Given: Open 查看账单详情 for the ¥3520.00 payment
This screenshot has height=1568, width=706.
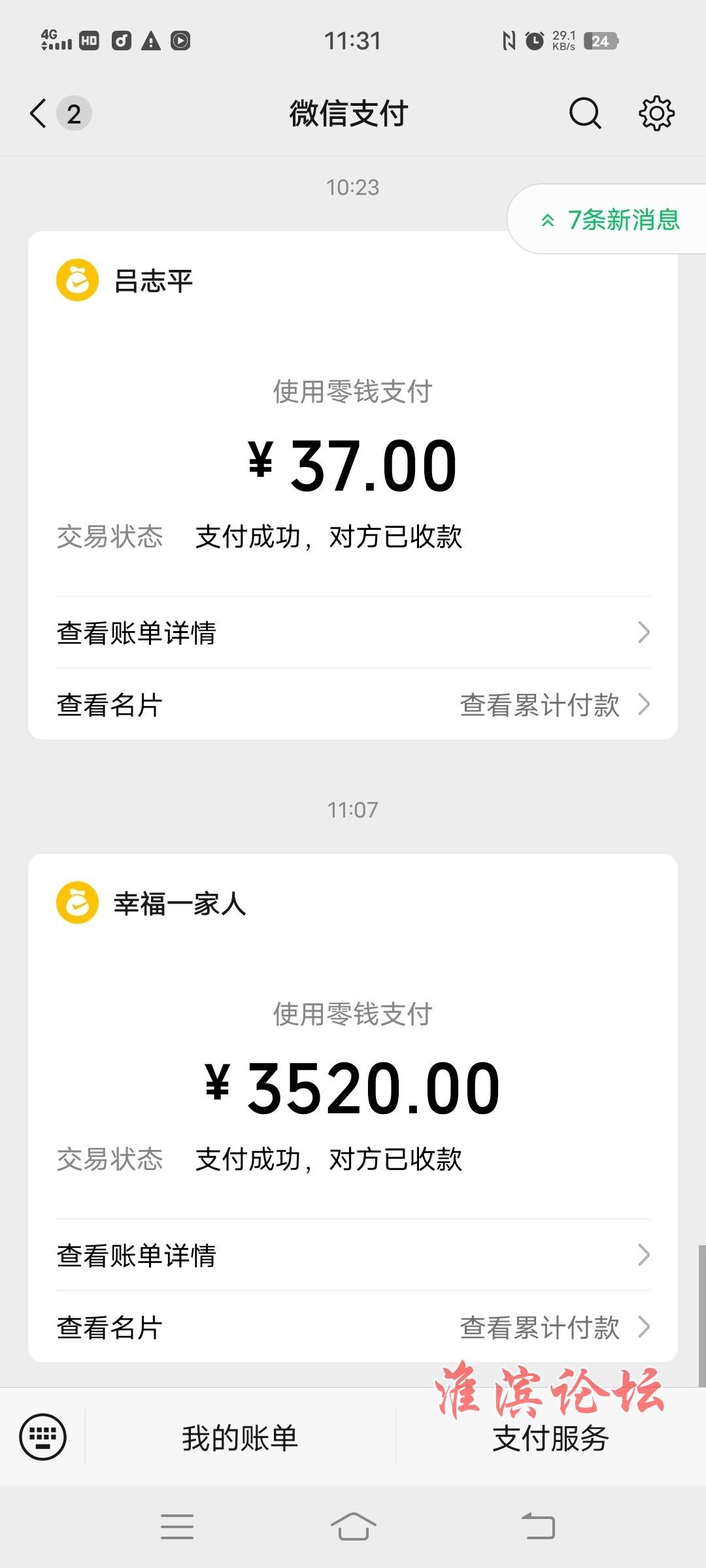Looking at the screenshot, I should (x=353, y=1255).
